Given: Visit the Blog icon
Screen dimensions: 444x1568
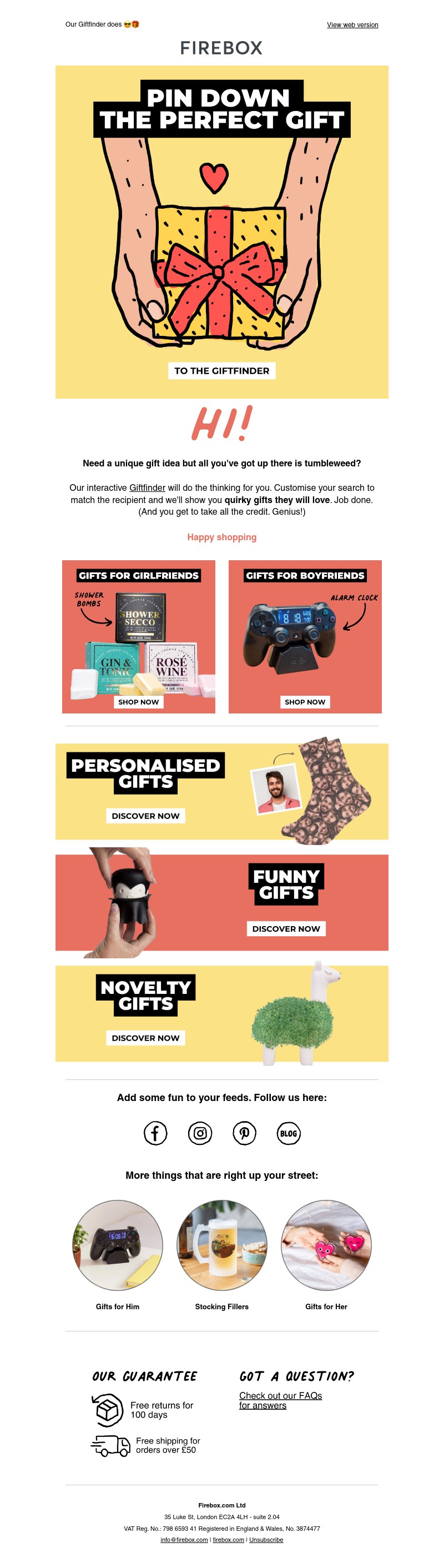Looking at the screenshot, I should click(288, 1133).
